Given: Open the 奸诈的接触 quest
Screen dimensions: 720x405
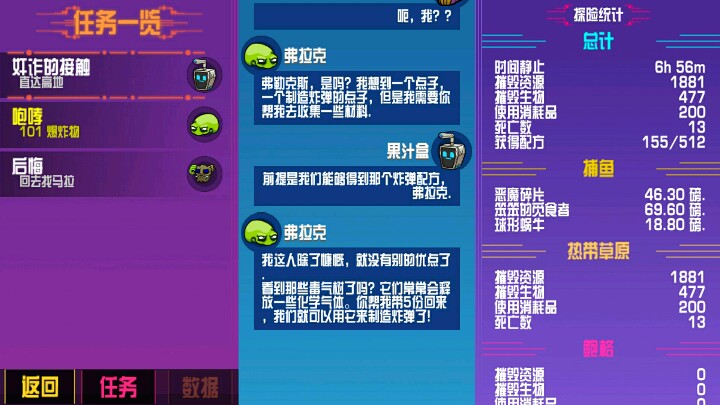Looking at the screenshot, I should point(115,75).
